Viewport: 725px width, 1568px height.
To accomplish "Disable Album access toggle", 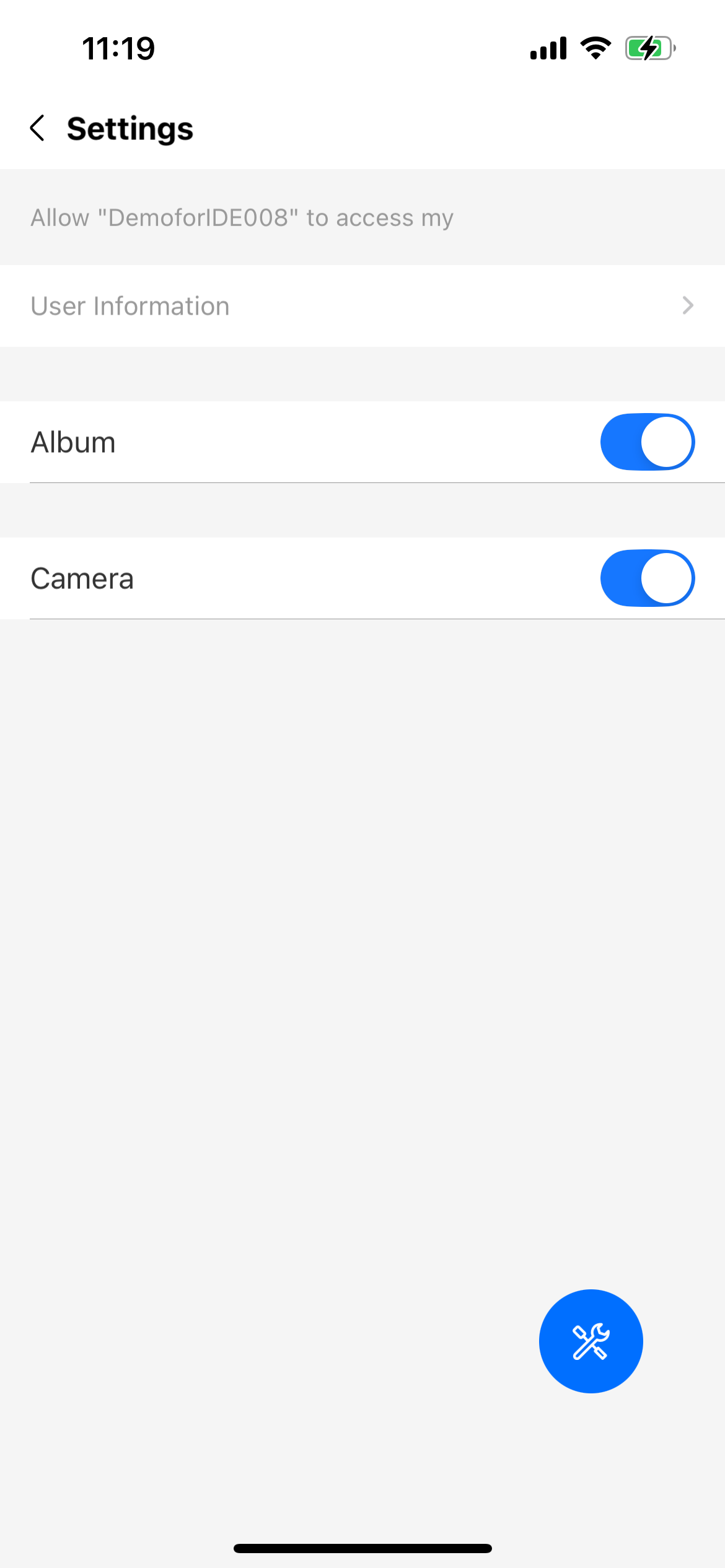I will click(647, 442).
